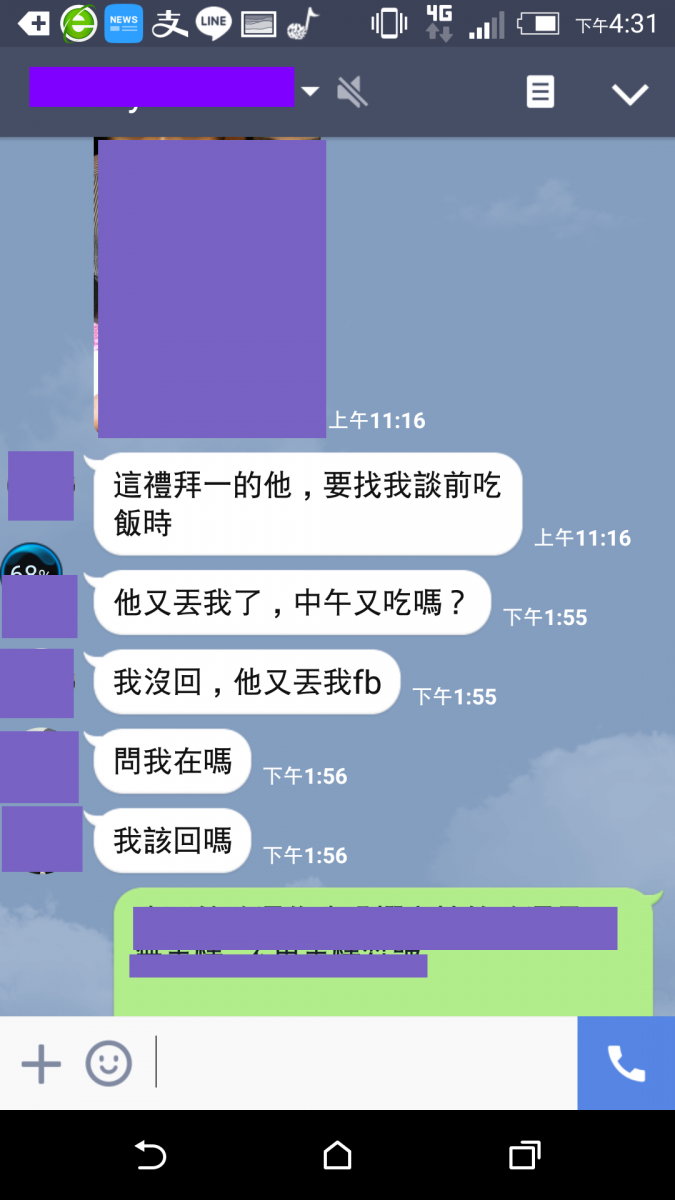Screen dimensions: 675x1200
Task: Tap the plus attachment button
Action: click(41, 1064)
